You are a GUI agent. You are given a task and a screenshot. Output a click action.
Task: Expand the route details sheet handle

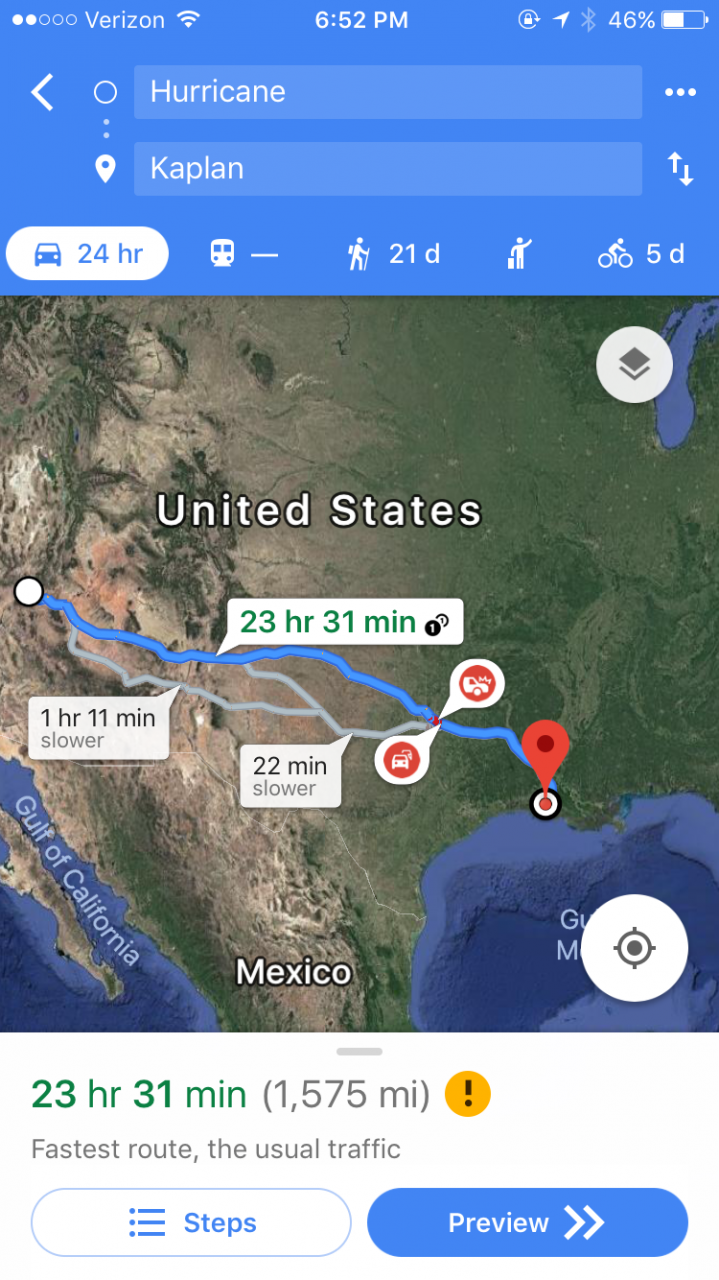click(x=359, y=1051)
